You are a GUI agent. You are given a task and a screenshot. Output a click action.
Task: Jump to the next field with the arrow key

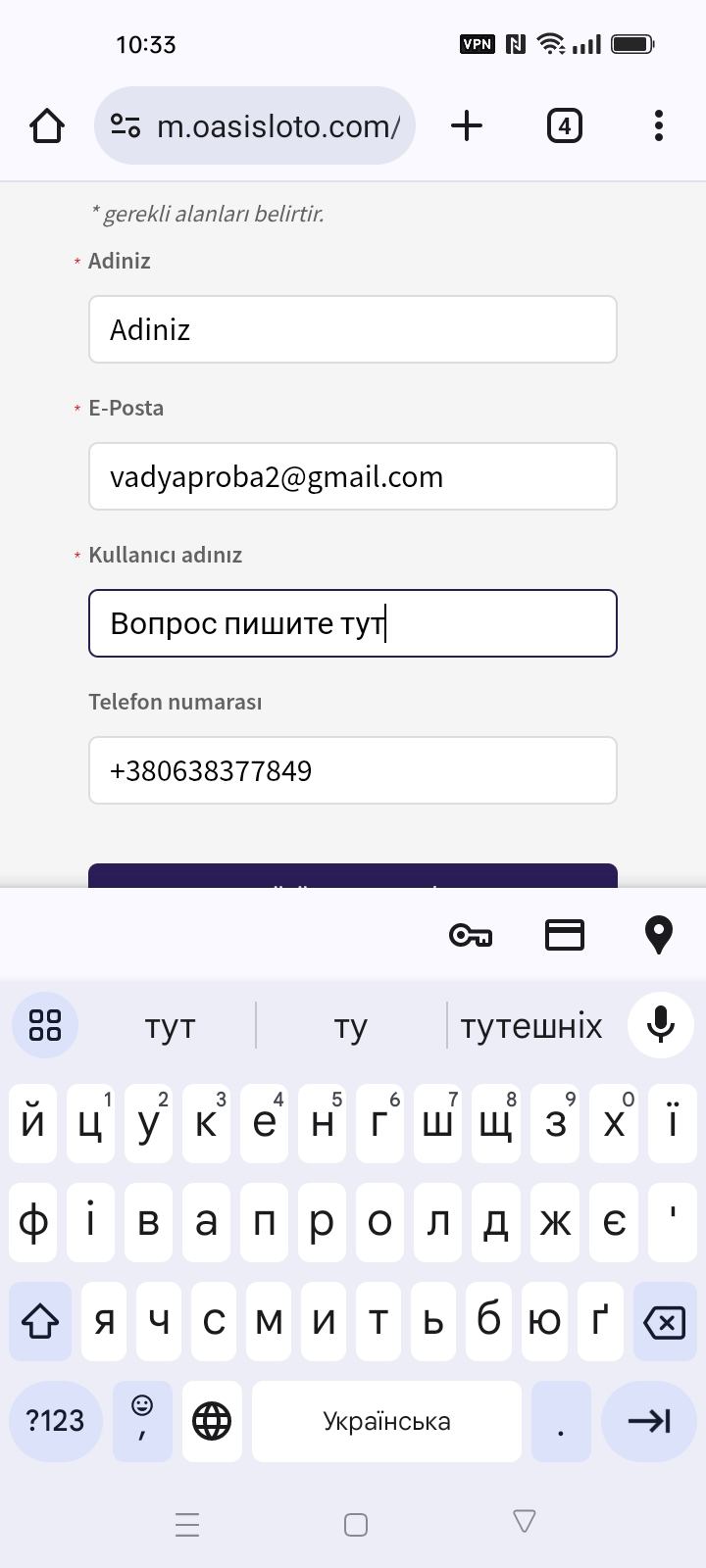[648, 1421]
